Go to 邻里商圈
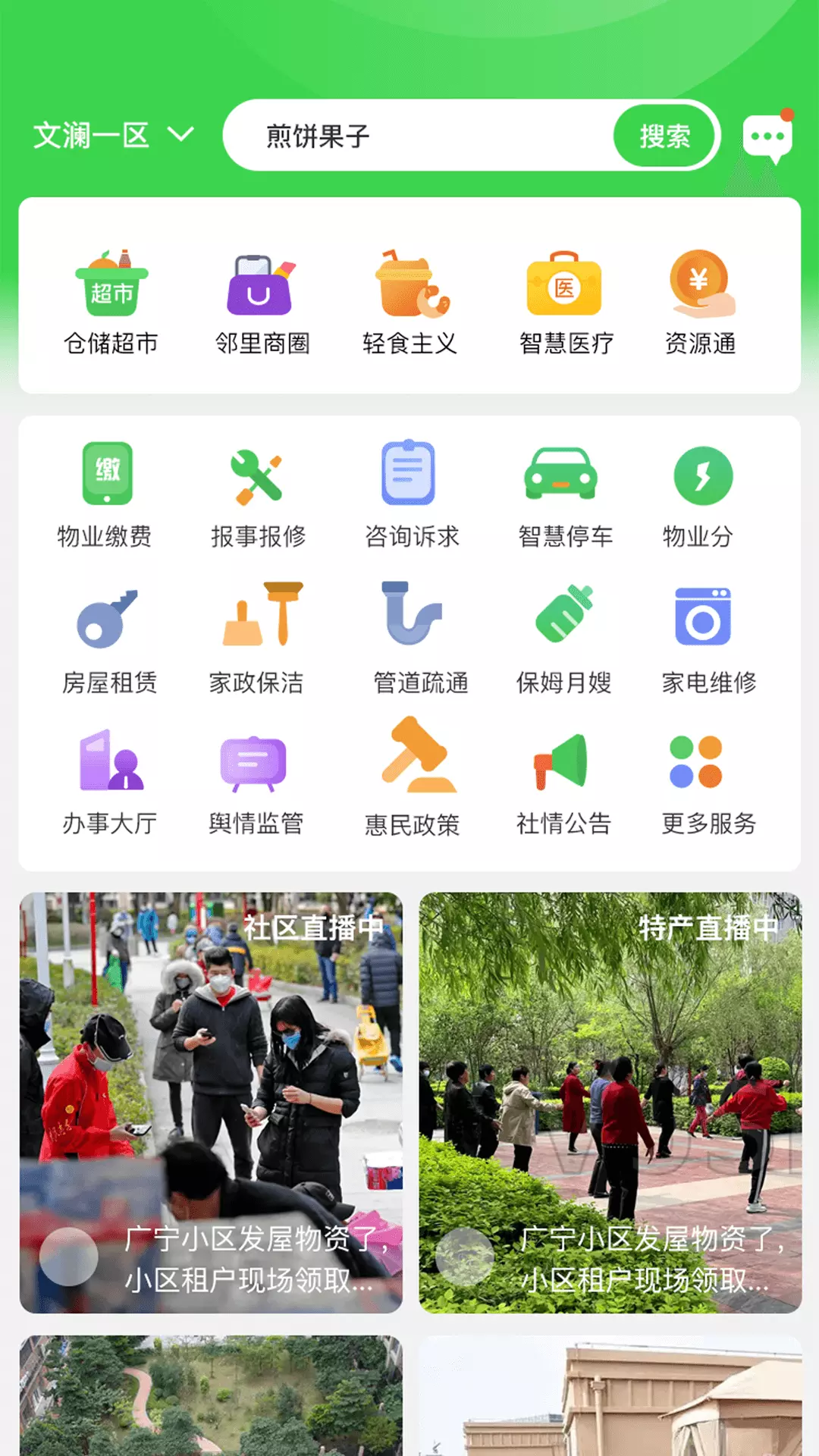819x1456 pixels. [262, 303]
